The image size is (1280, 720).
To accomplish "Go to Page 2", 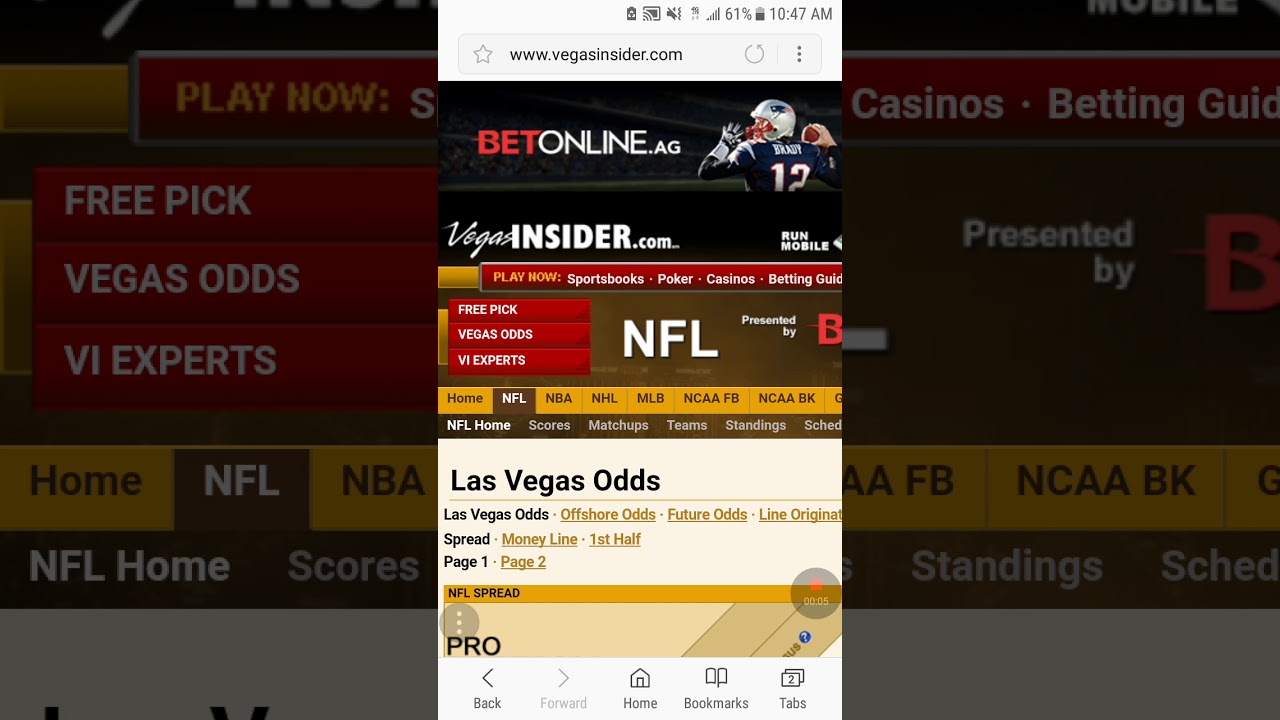I will [x=523, y=562].
